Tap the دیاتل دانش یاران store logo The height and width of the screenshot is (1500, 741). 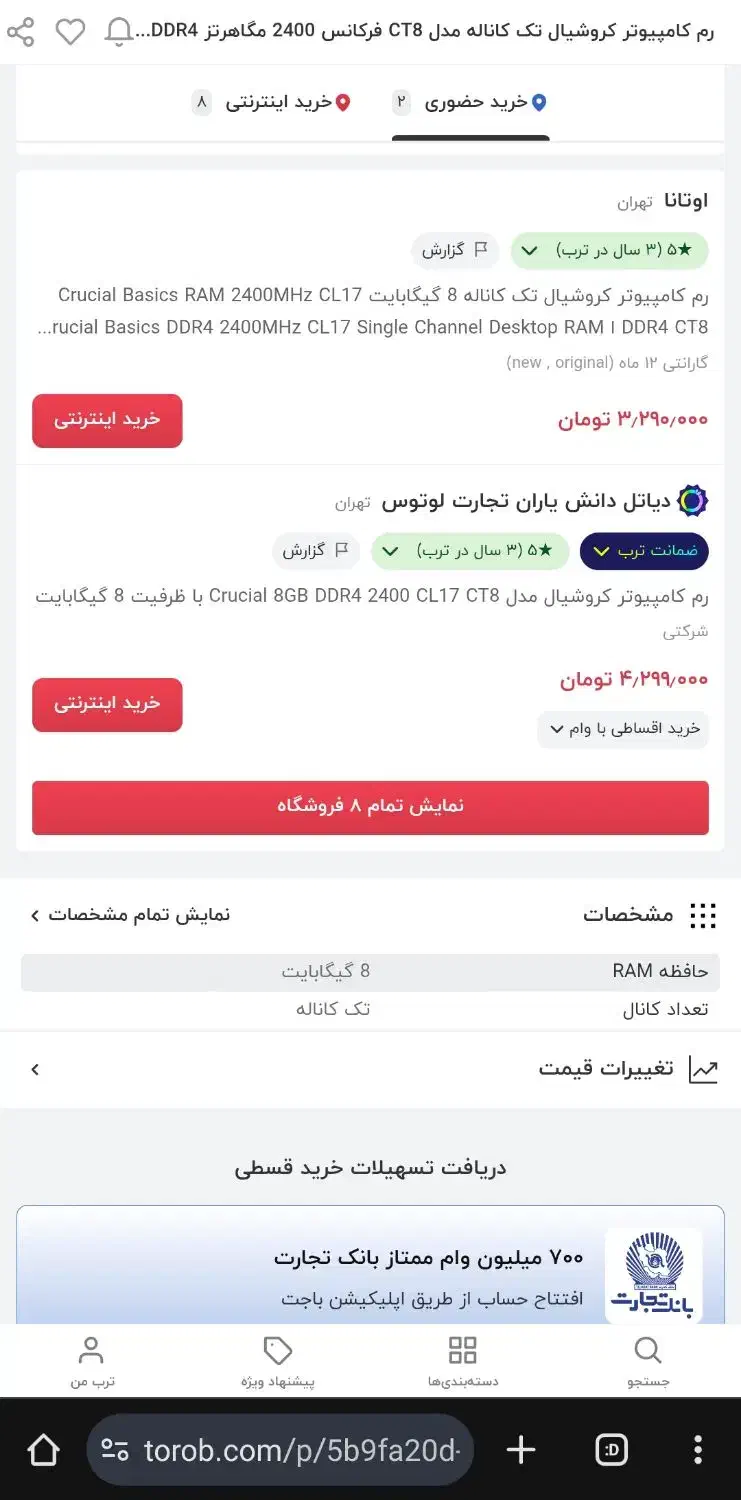[692, 498]
